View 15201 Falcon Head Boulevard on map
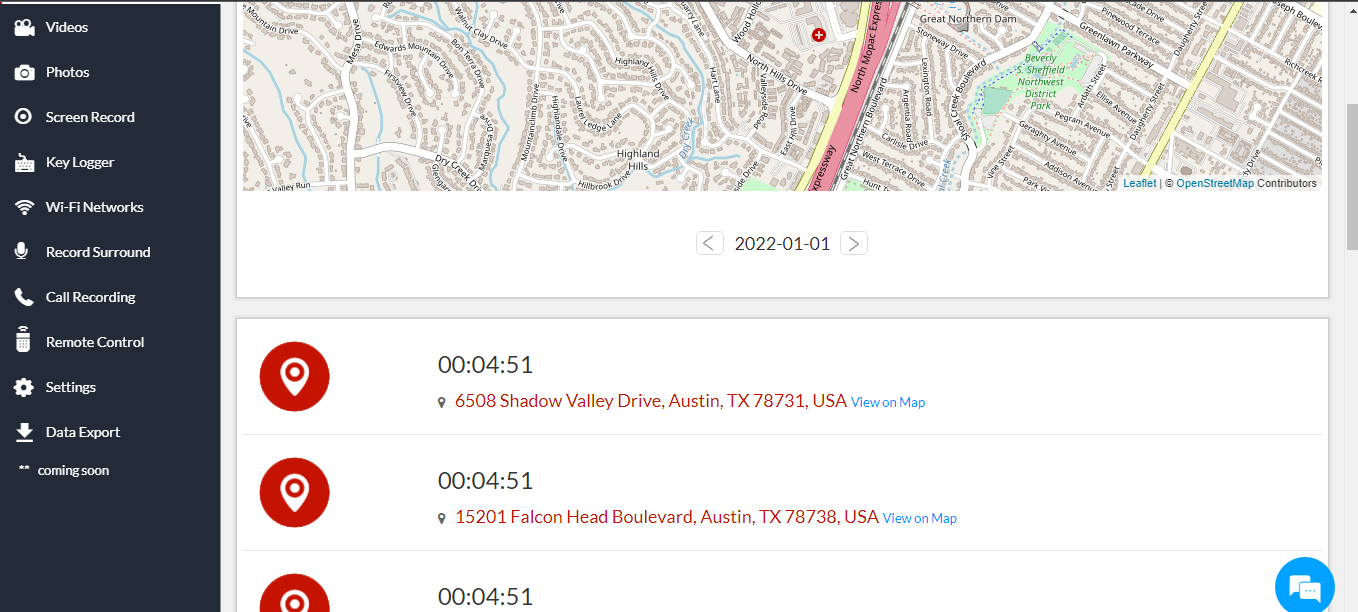The width and height of the screenshot is (1358, 612). (920, 518)
